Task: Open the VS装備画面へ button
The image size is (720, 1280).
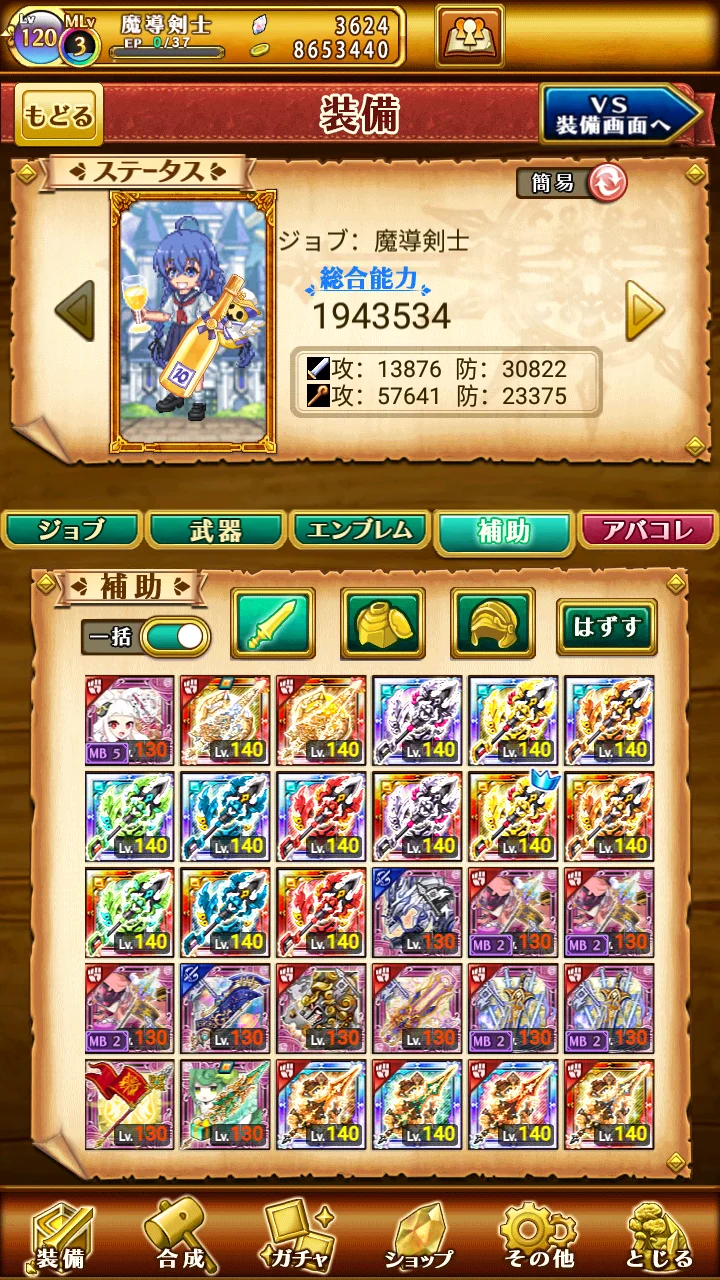Action: tap(620, 115)
